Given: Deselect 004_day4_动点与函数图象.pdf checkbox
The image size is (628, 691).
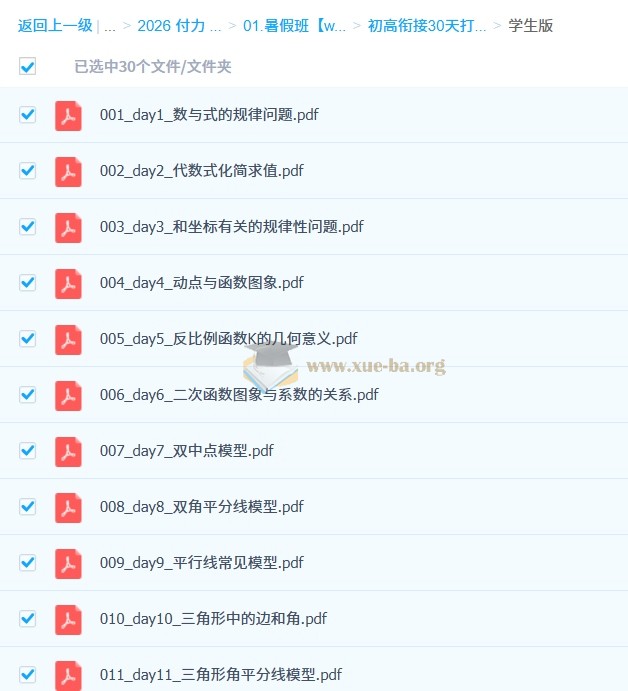Looking at the screenshot, I should coord(27,283).
